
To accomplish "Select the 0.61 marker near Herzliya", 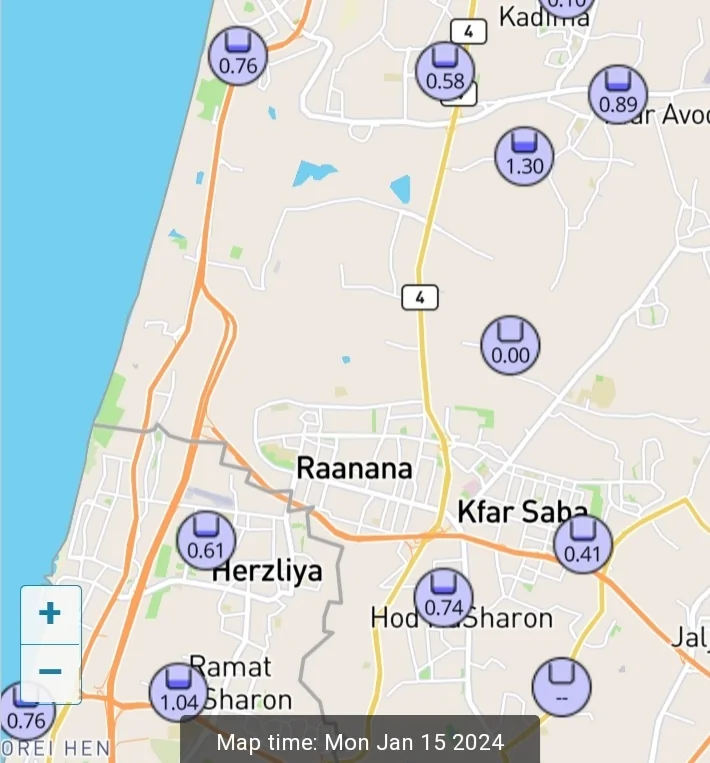I will point(206,540).
